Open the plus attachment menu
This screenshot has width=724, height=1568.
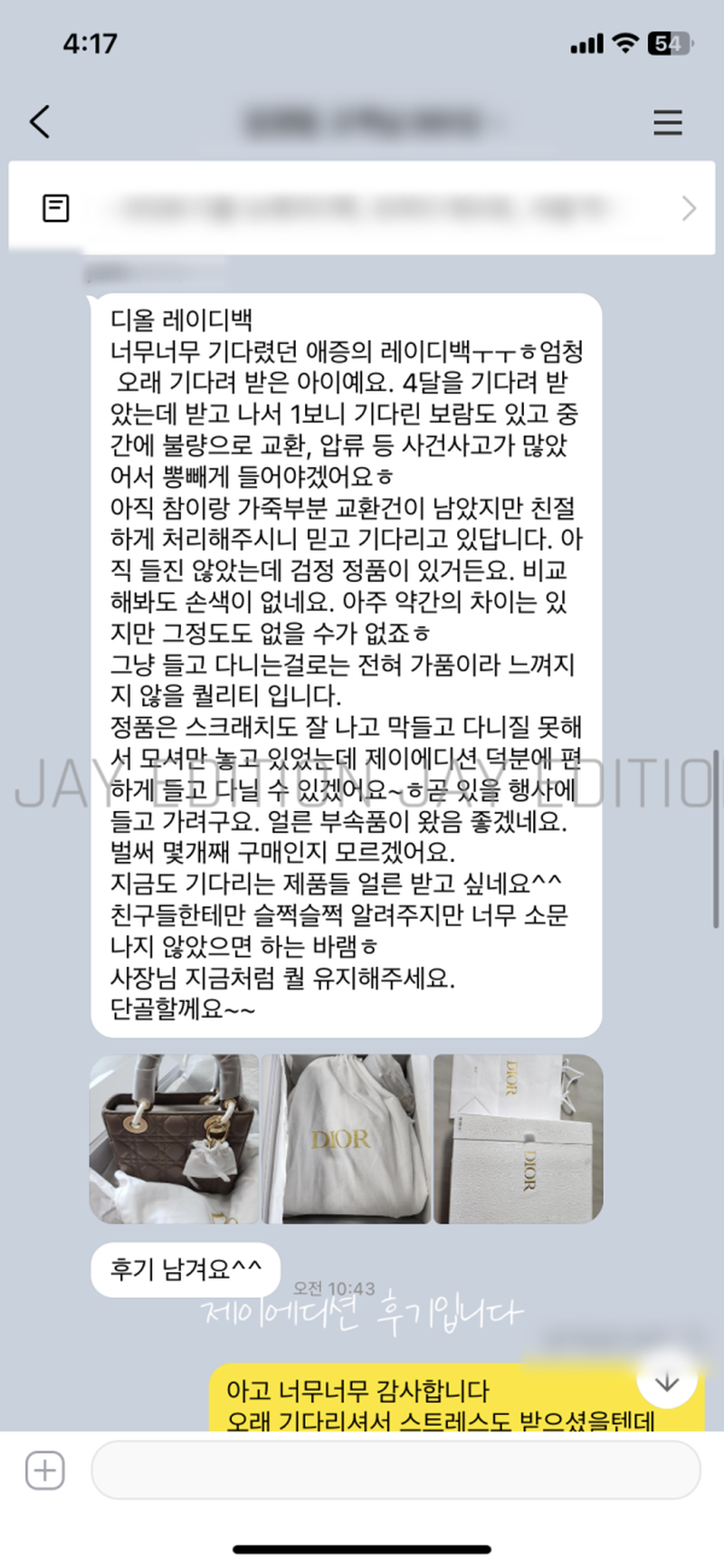pyautogui.click(x=44, y=1471)
